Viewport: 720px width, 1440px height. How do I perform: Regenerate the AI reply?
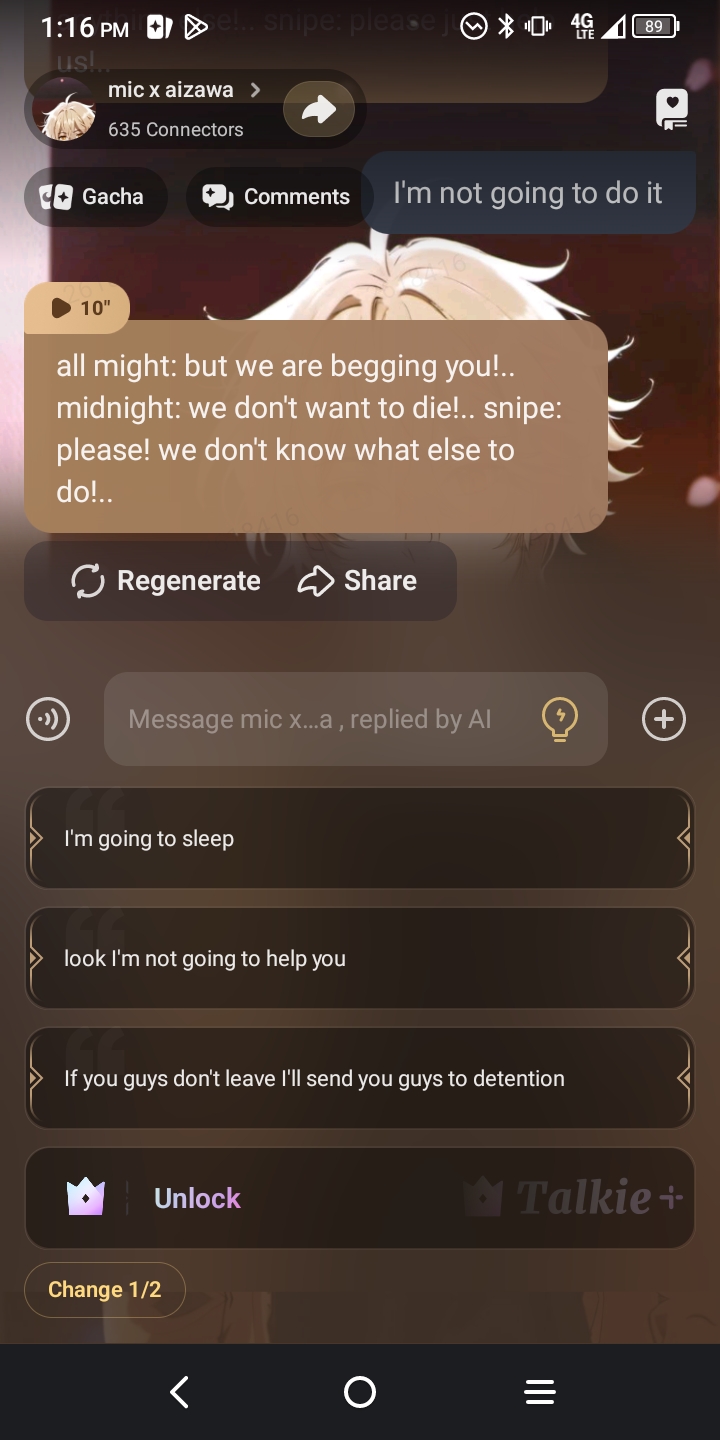tap(166, 581)
